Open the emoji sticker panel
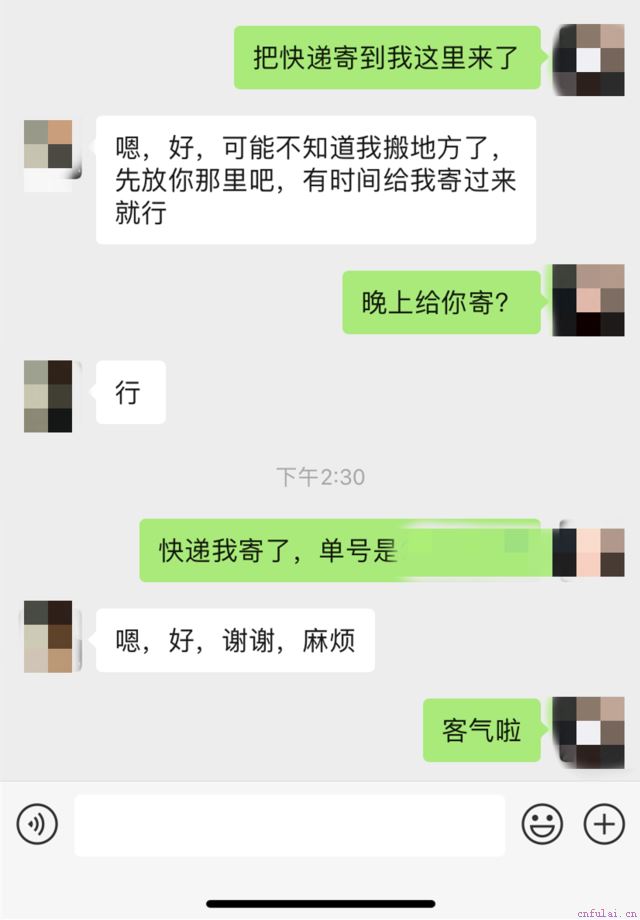 (x=542, y=824)
